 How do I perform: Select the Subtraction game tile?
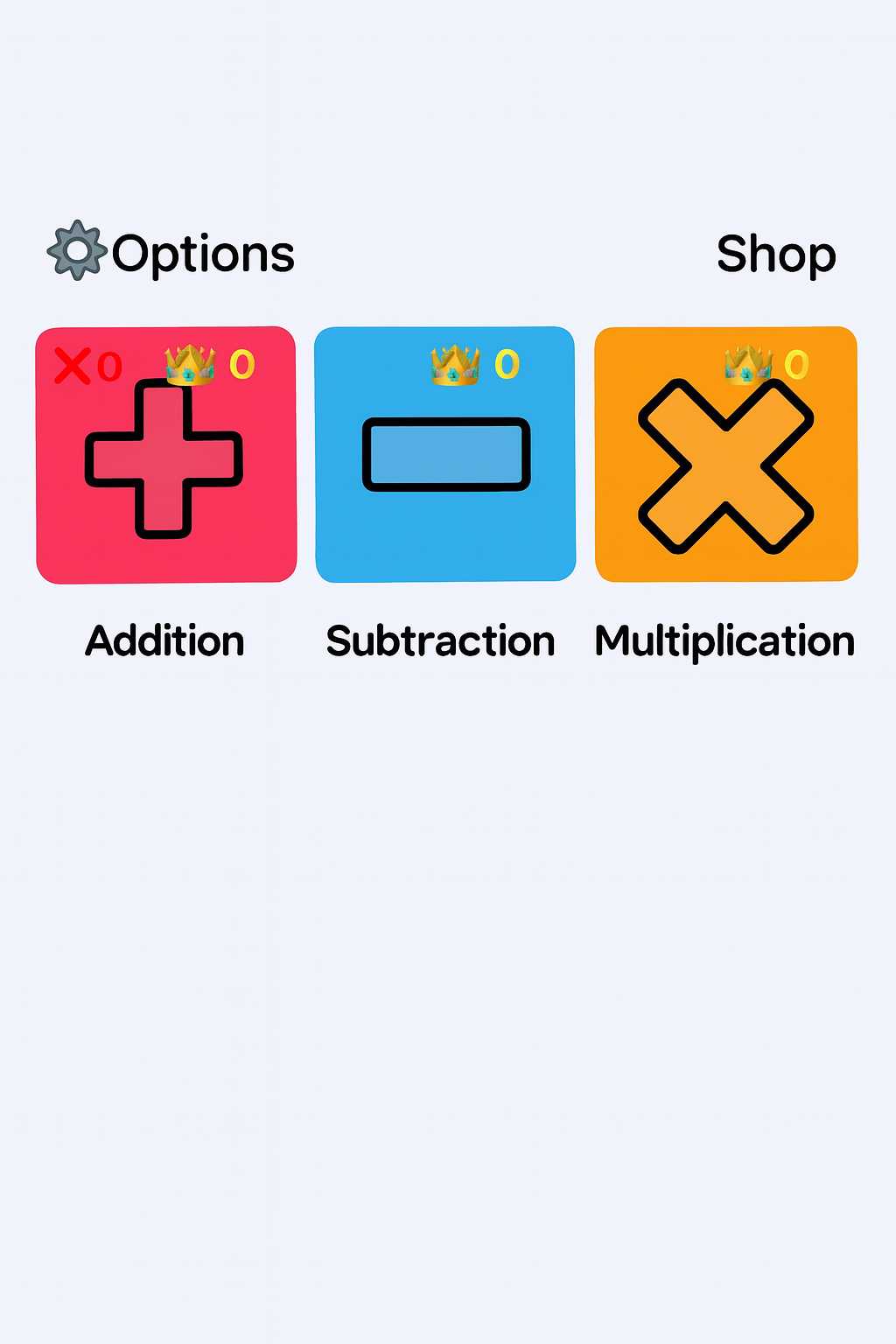[444, 455]
